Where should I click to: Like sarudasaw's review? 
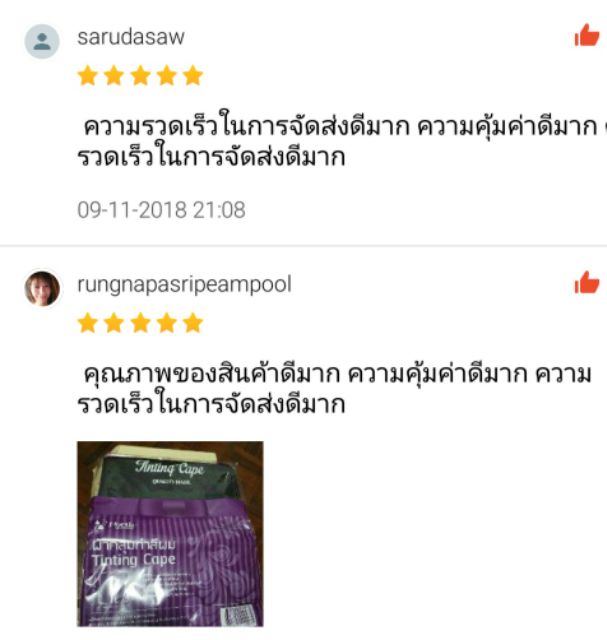tap(587, 37)
